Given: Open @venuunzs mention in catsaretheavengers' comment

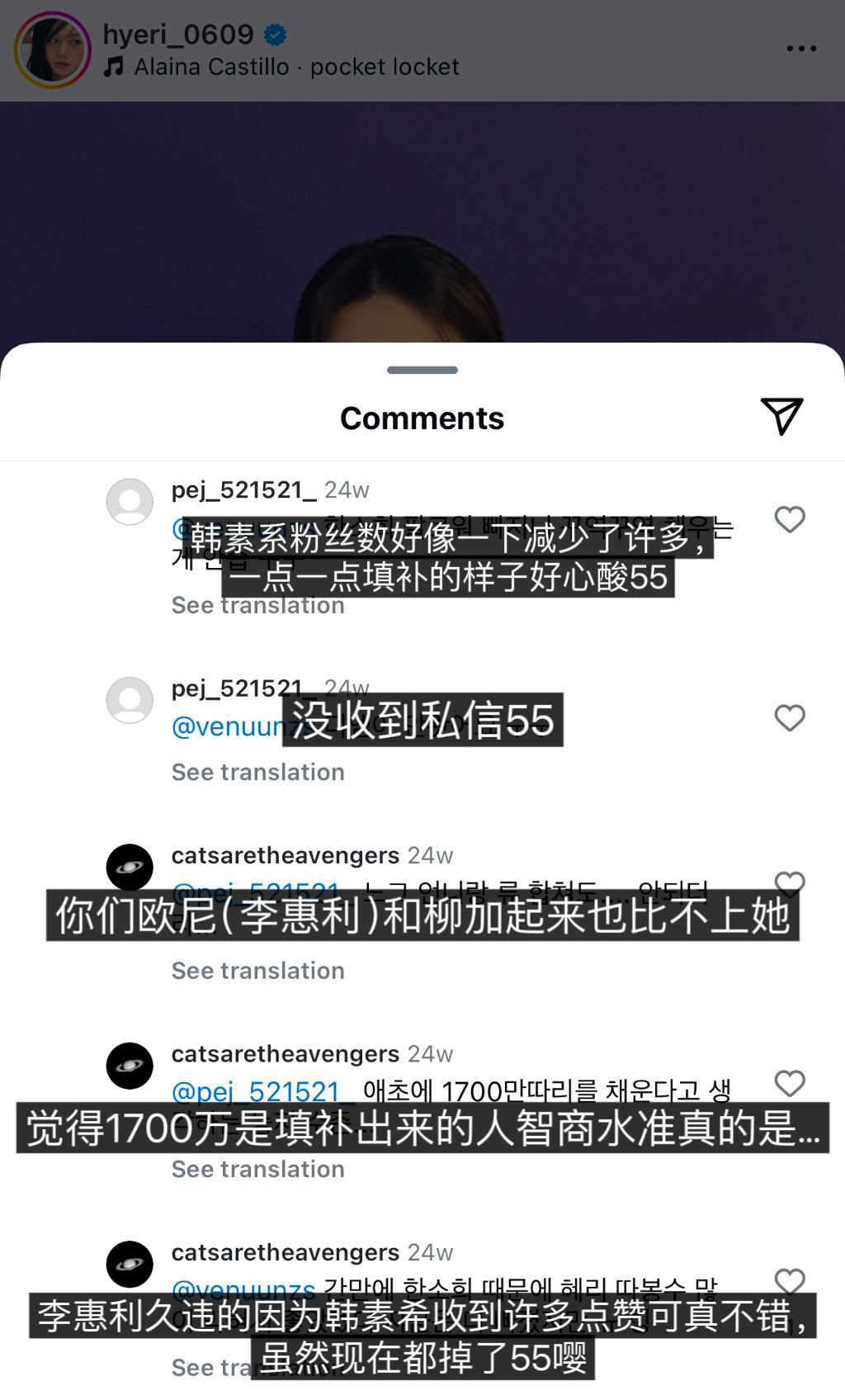Looking at the screenshot, I should [x=243, y=1289].
